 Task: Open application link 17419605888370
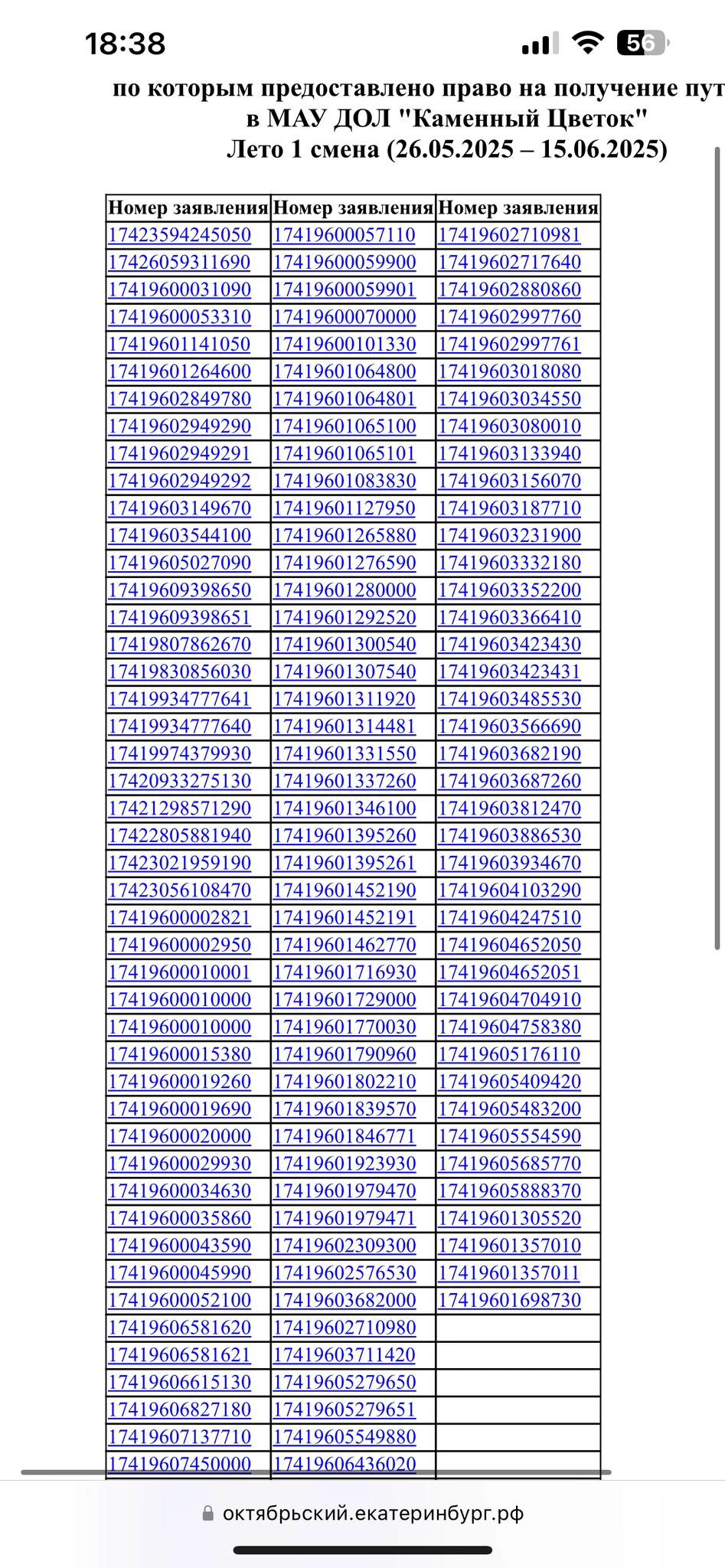(x=509, y=1191)
